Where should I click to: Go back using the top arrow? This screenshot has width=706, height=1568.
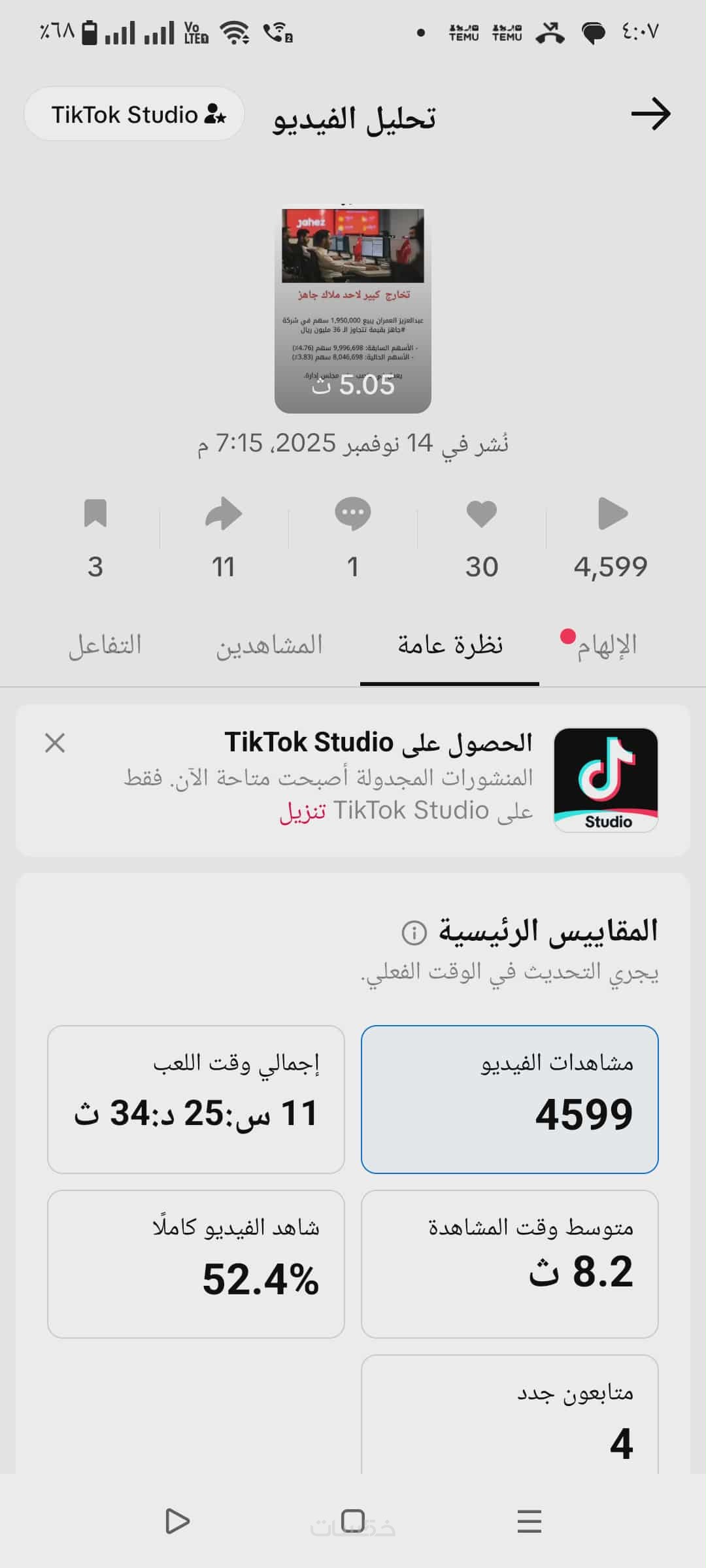coord(650,114)
